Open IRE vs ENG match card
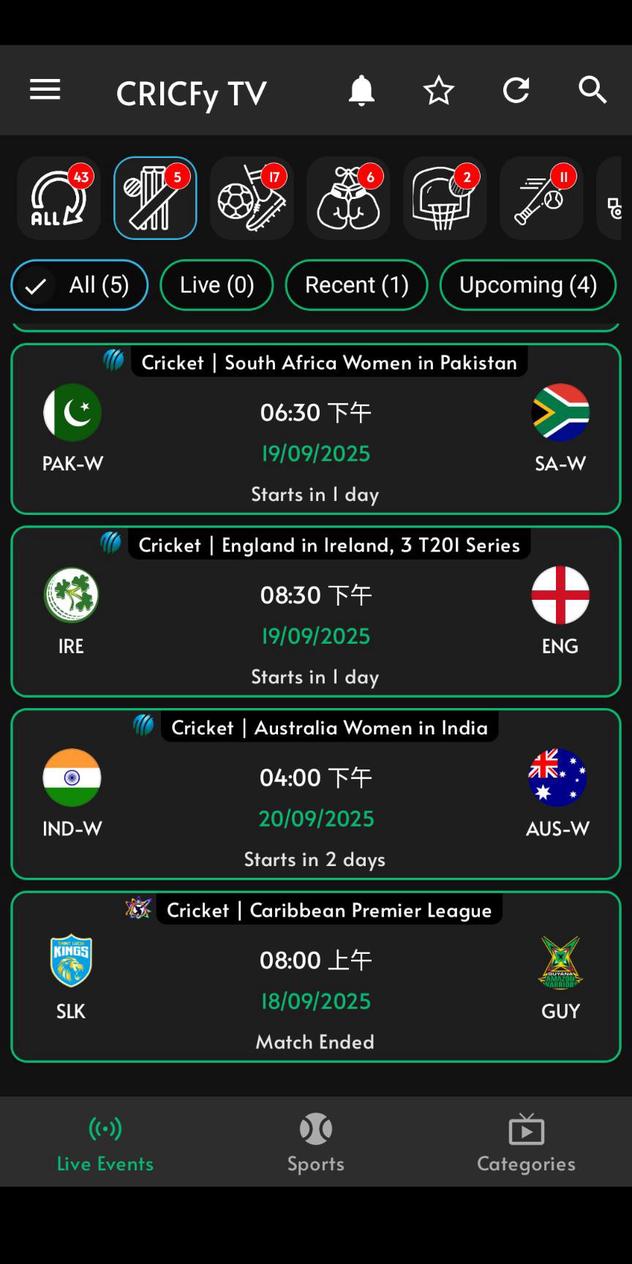The width and height of the screenshot is (632, 1264). coord(316,612)
